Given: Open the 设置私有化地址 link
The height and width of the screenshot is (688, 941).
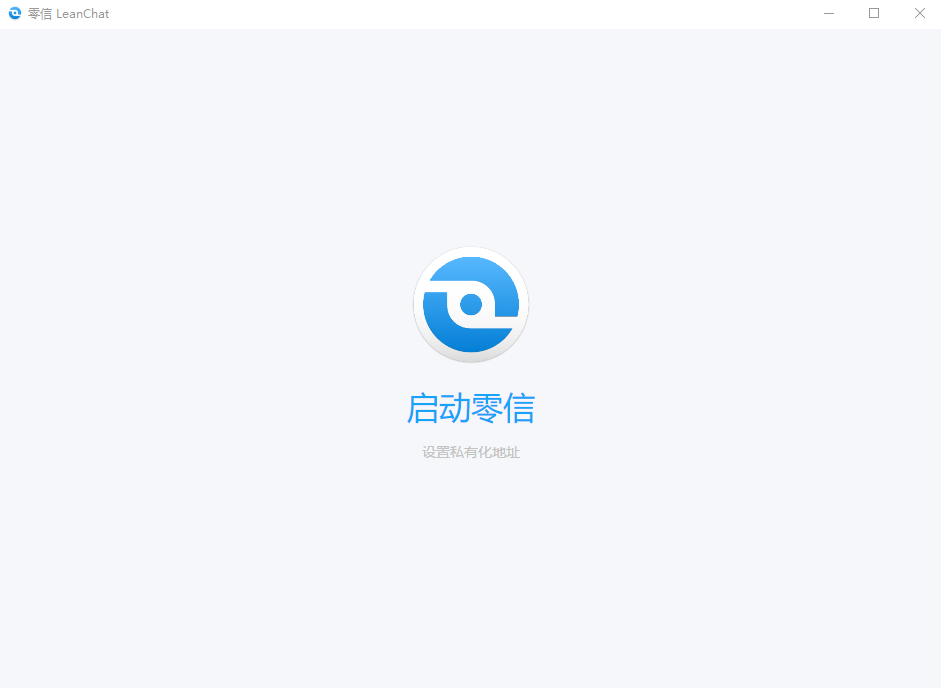Looking at the screenshot, I should click(470, 452).
